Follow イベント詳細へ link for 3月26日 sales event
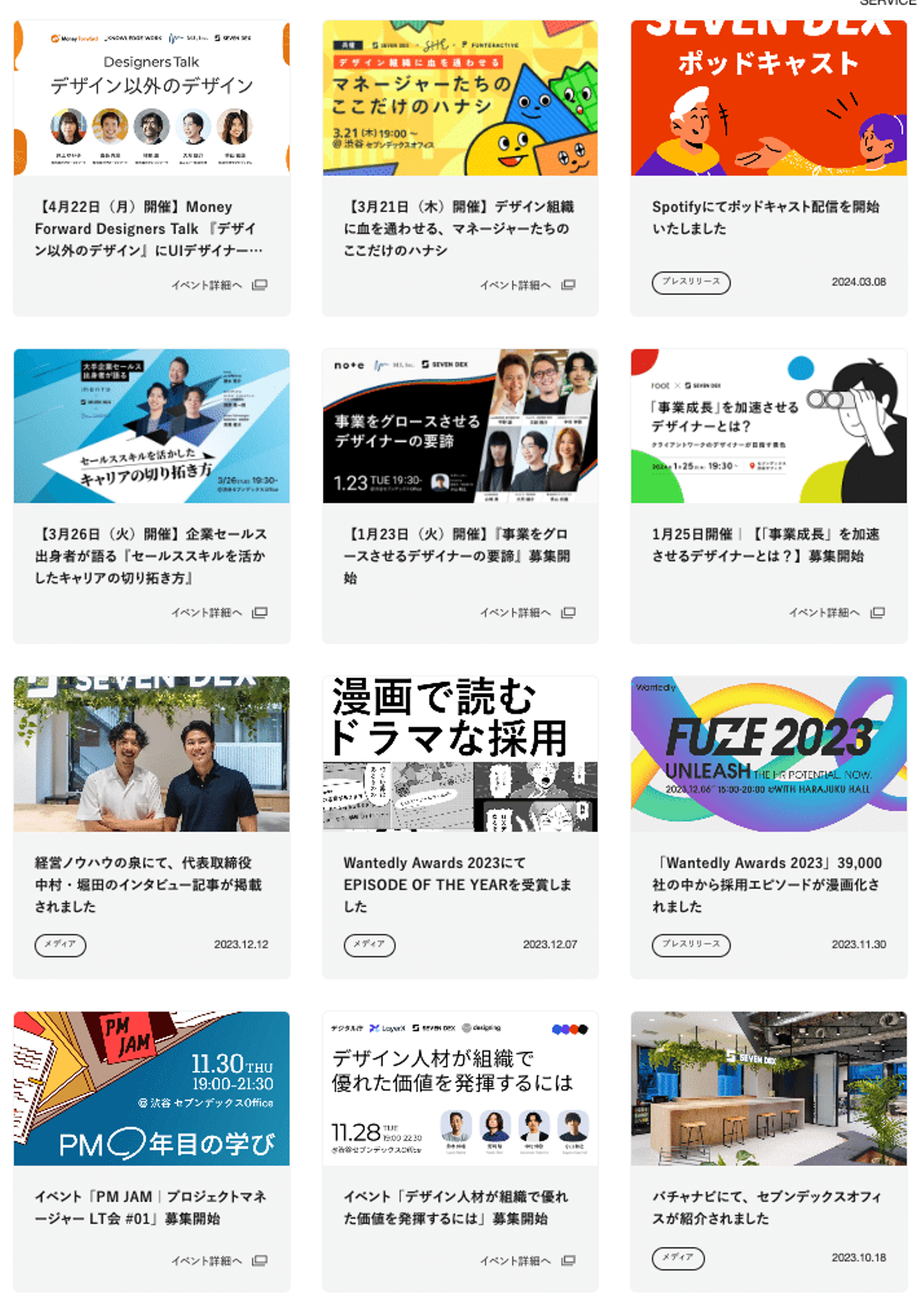Screen dimensions: 924x1298 pyautogui.click(x=218, y=613)
